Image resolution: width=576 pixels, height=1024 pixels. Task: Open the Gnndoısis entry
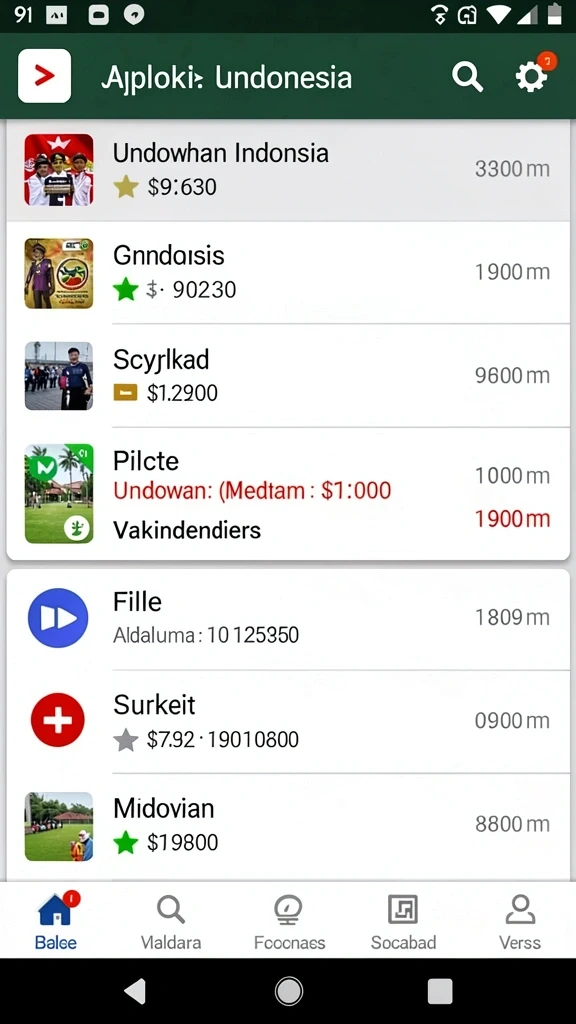click(x=288, y=272)
